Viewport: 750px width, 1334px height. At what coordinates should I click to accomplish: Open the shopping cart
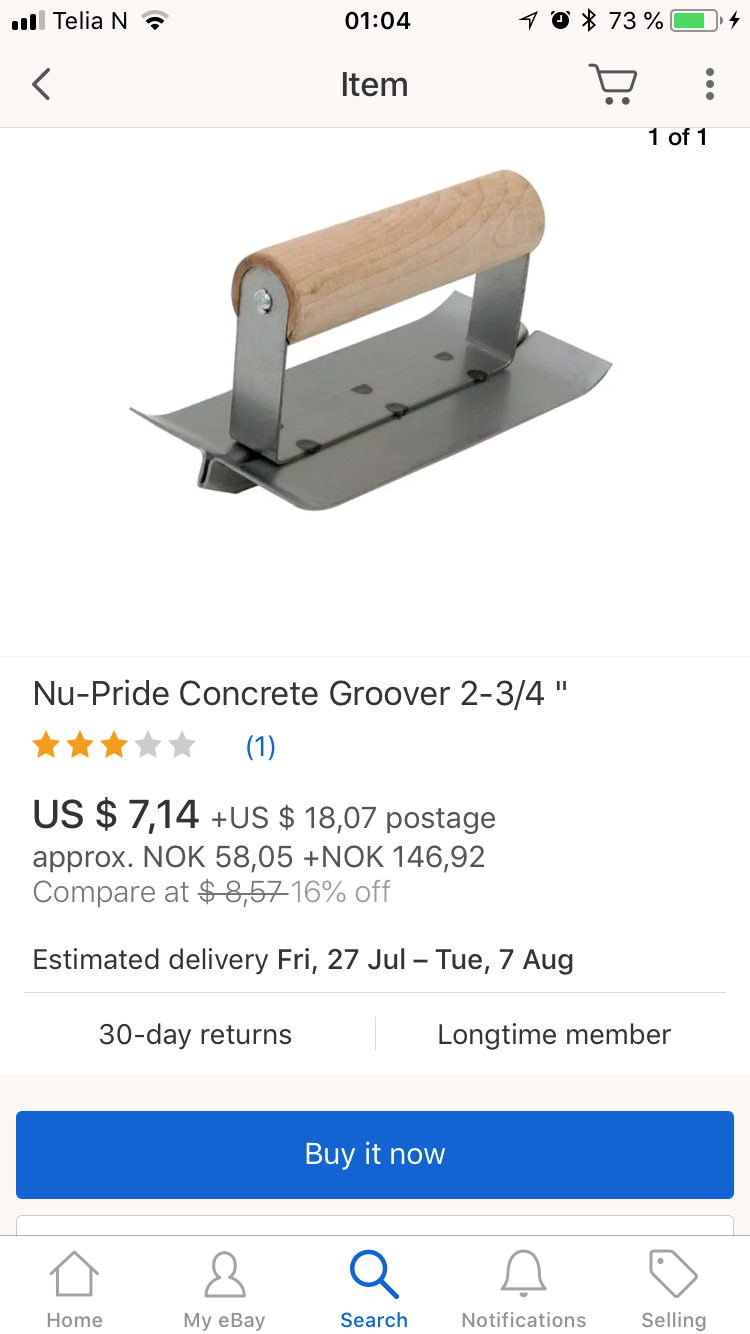[x=612, y=85]
